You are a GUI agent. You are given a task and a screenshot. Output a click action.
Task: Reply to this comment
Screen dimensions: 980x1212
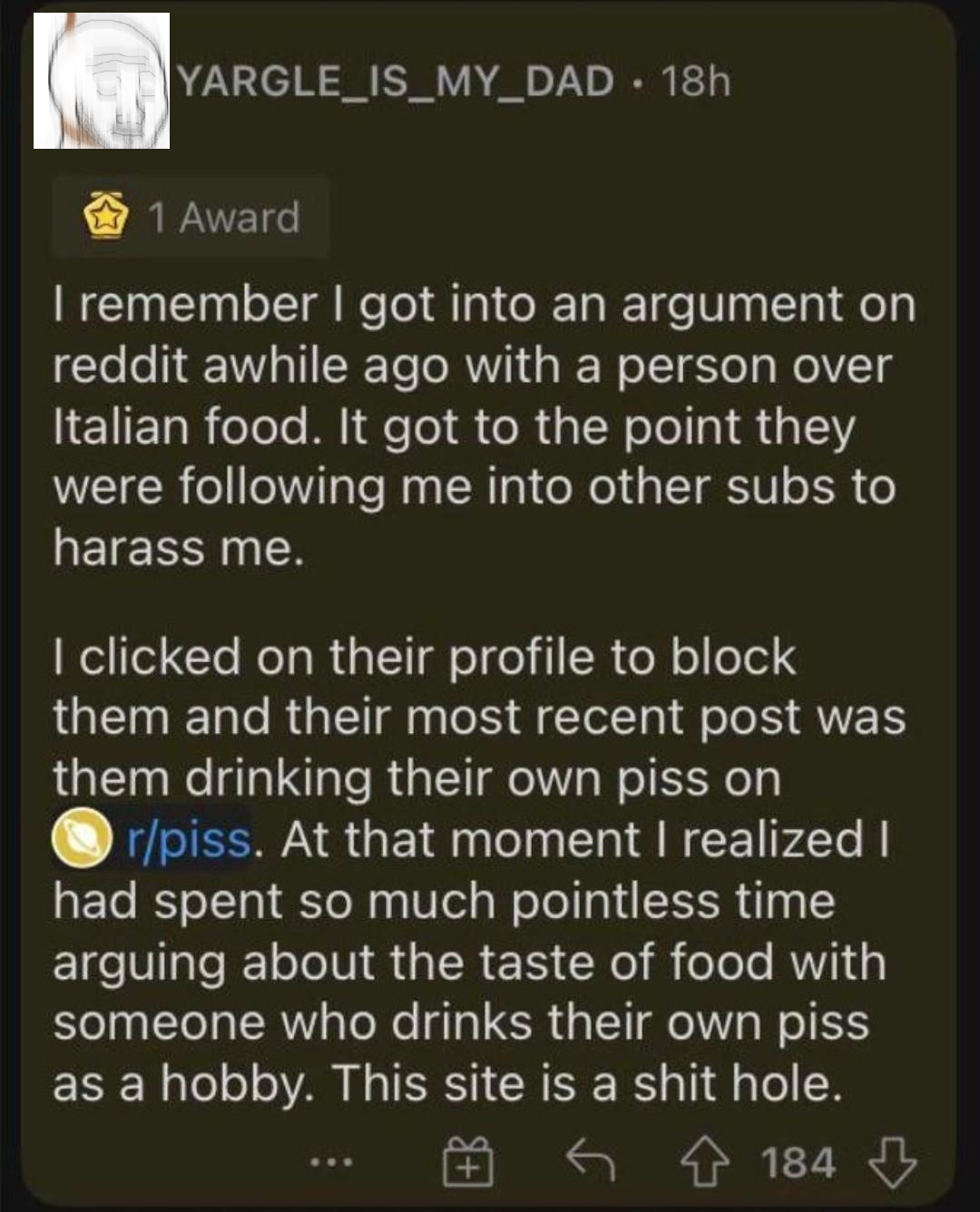coord(590,1162)
